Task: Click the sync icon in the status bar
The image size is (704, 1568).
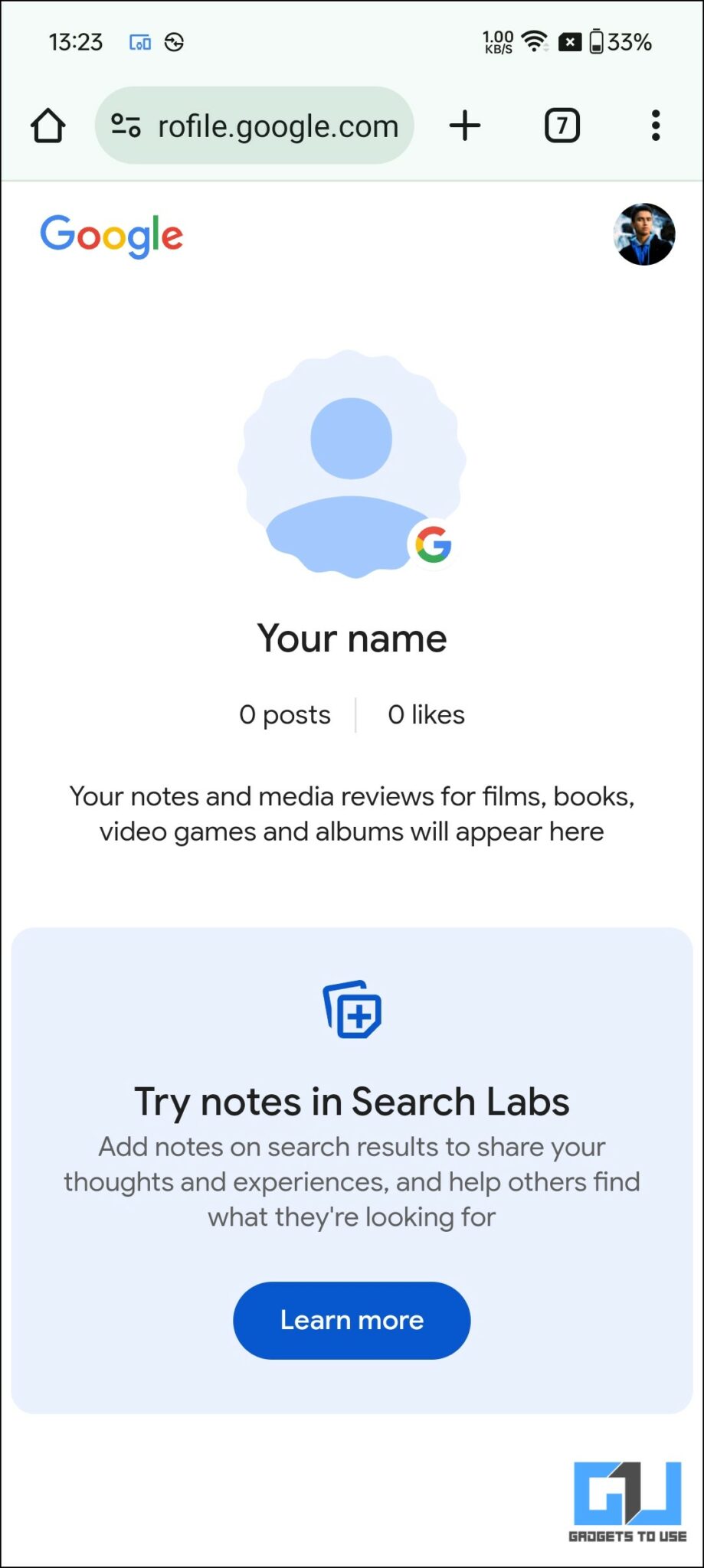Action: pos(175,43)
